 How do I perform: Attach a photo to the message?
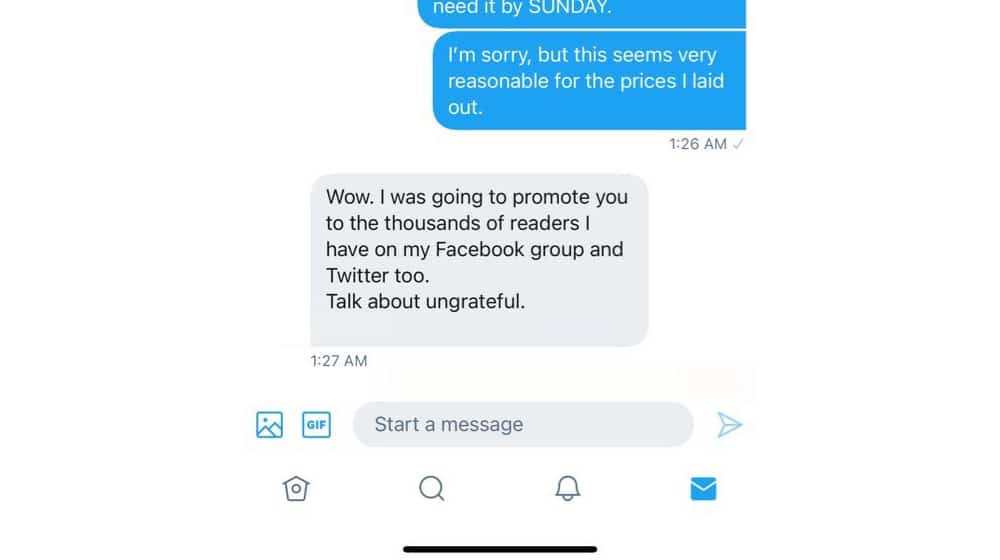pos(269,425)
